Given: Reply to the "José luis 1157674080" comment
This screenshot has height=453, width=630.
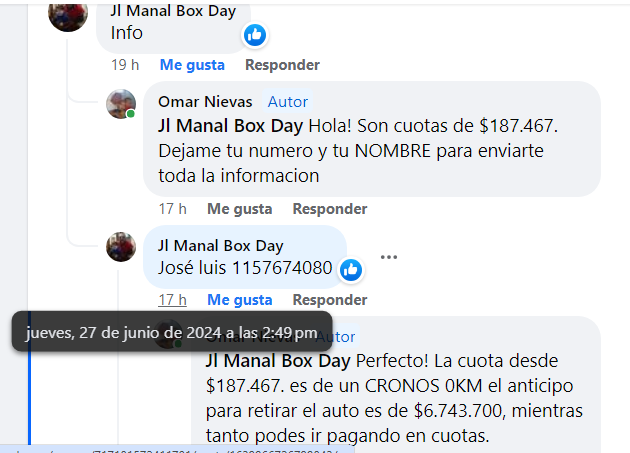Looking at the screenshot, I should 328,300.
